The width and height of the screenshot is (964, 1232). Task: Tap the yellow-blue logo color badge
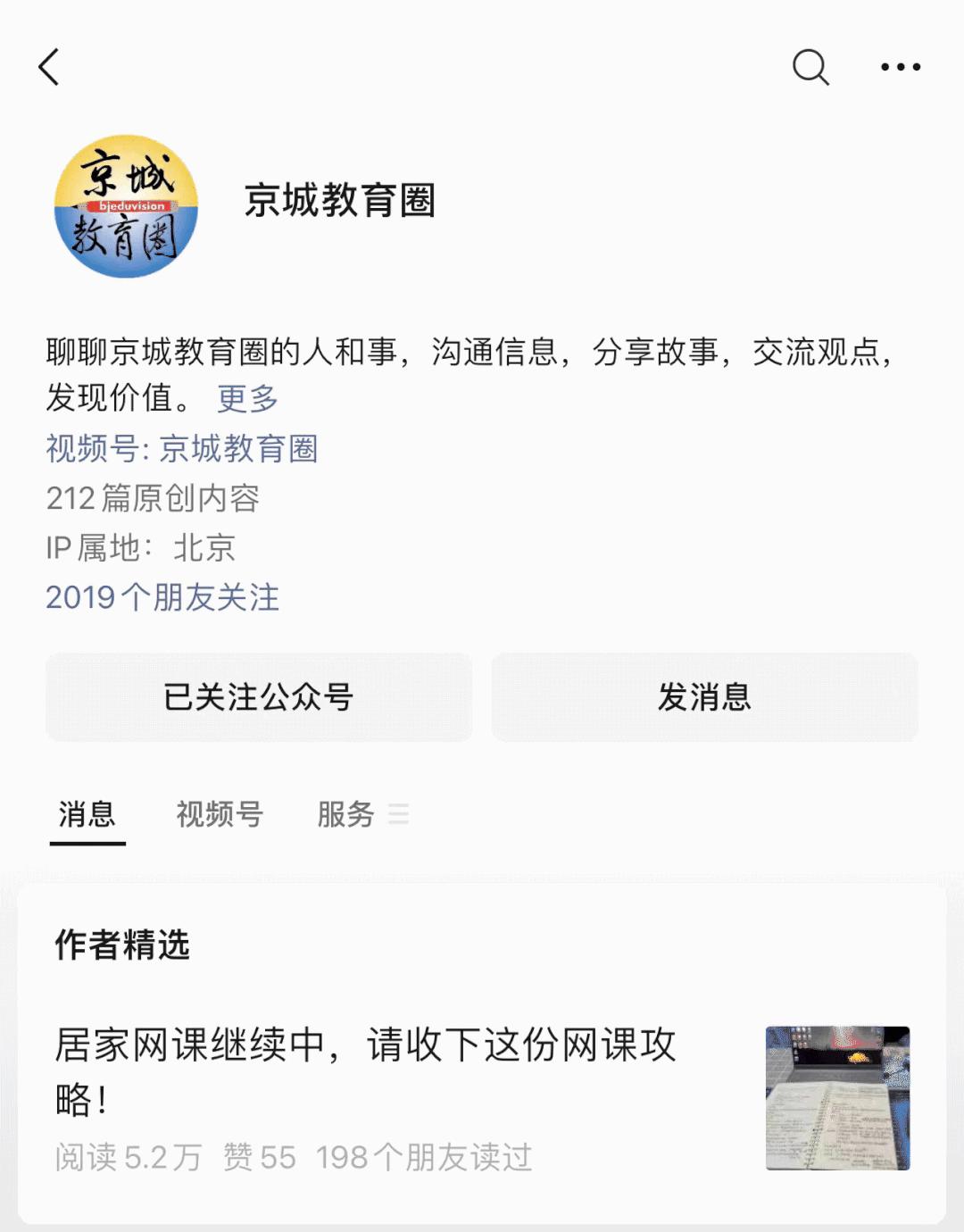click(127, 204)
